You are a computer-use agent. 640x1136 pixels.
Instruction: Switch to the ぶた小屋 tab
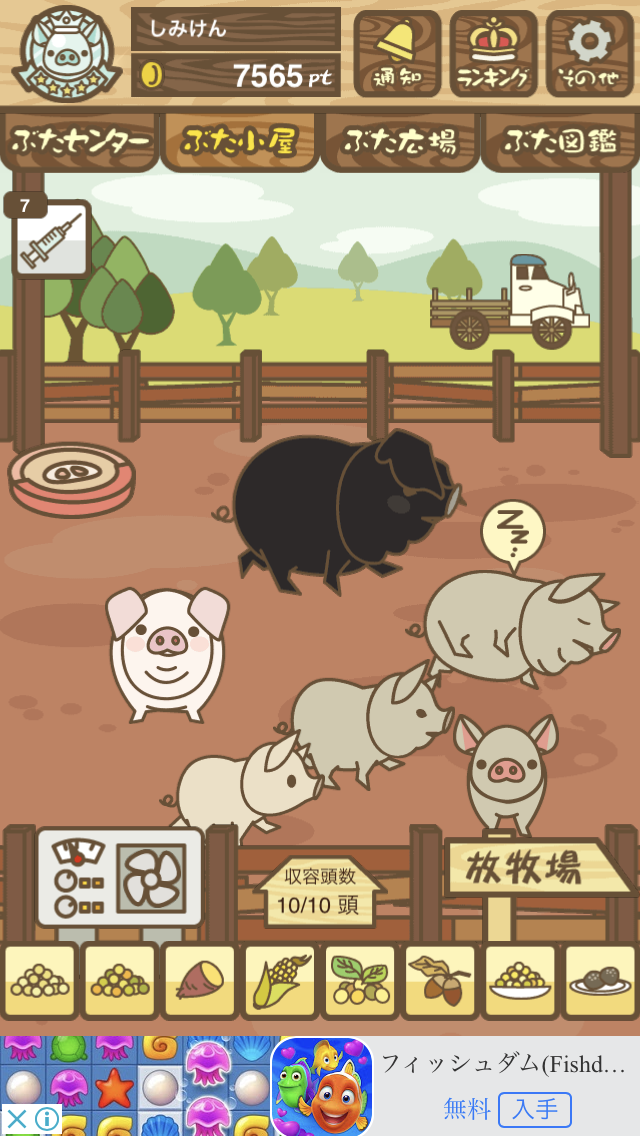[x=240, y=142]
